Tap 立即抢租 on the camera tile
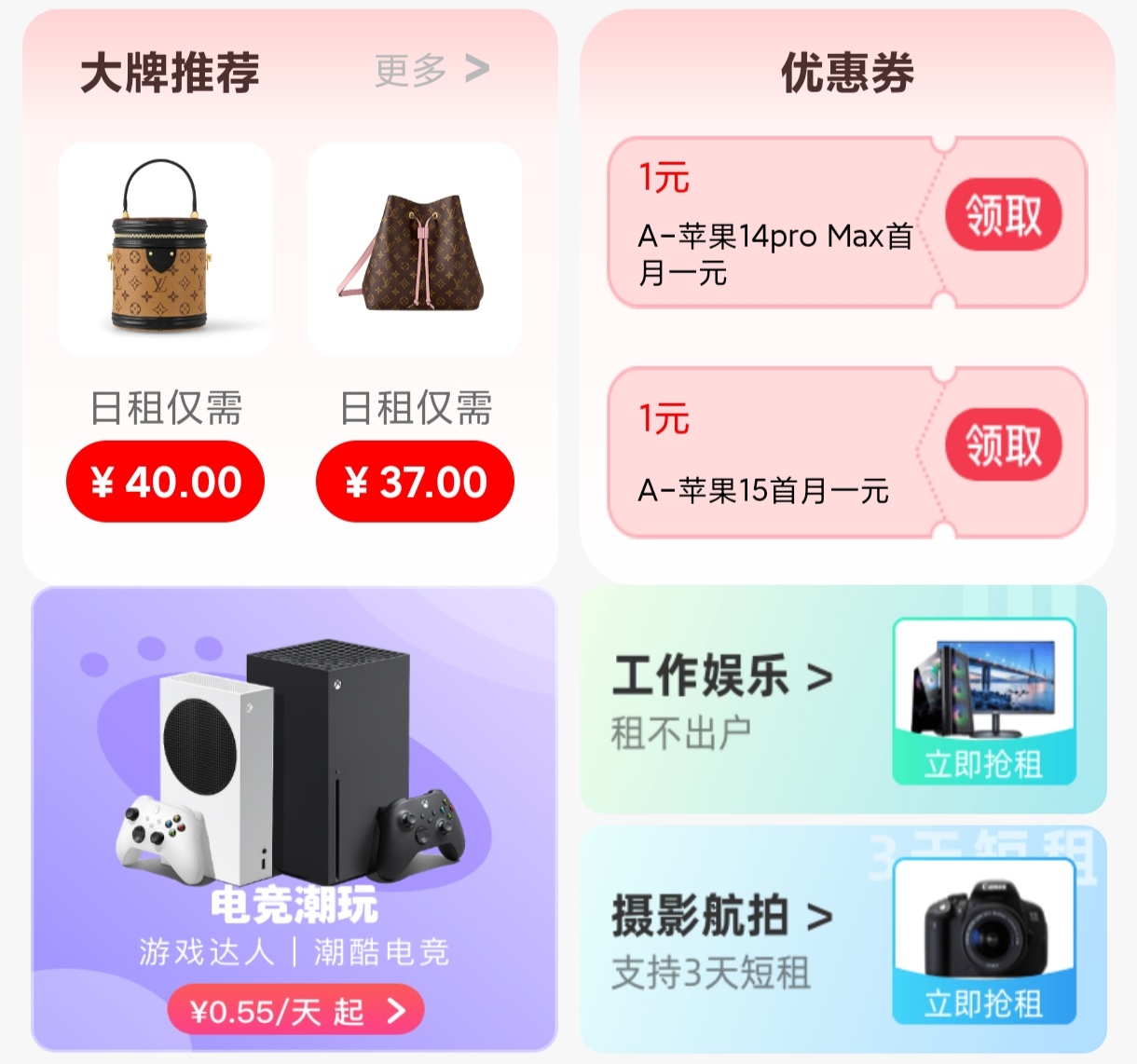This screenshot has width=1137, height=1064. [x=983, y=1003]
